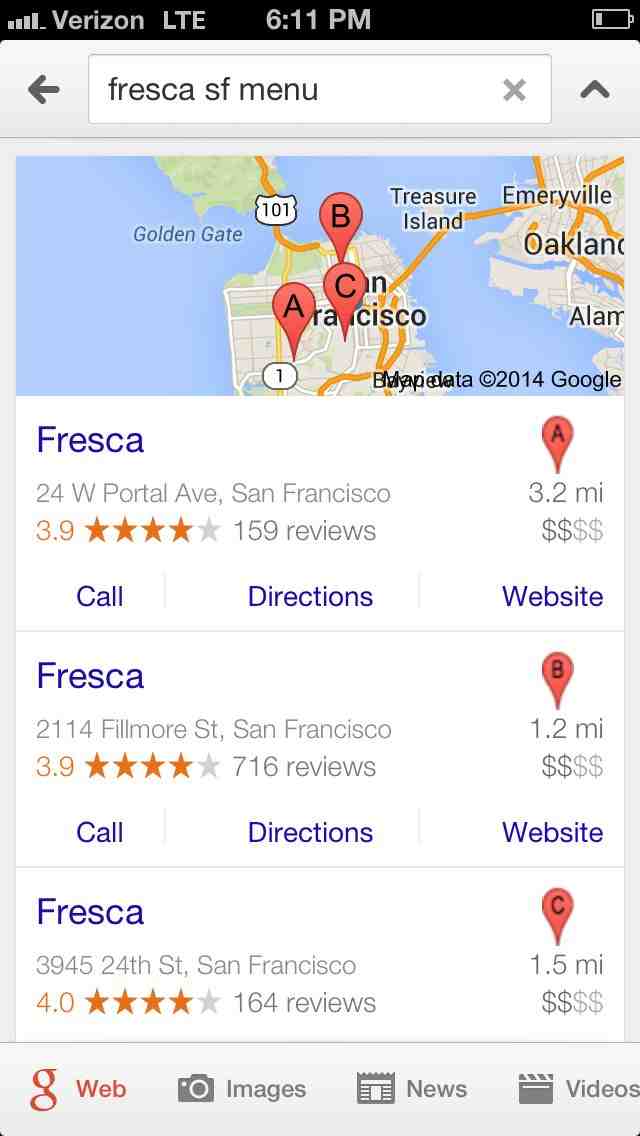Image resolution: width=640 pixels, height=1136 pixels.
Task: Call Fresca at 24 W Portal Ave
Action: pos(99,597)
